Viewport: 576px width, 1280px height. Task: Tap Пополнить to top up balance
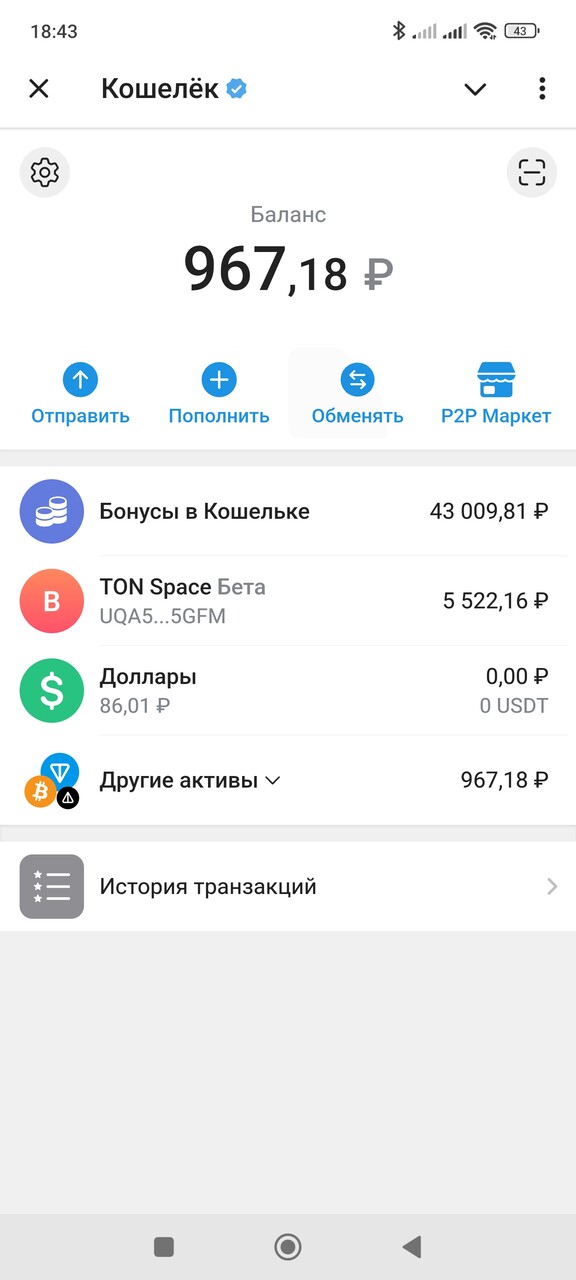(x=219, y=394)
